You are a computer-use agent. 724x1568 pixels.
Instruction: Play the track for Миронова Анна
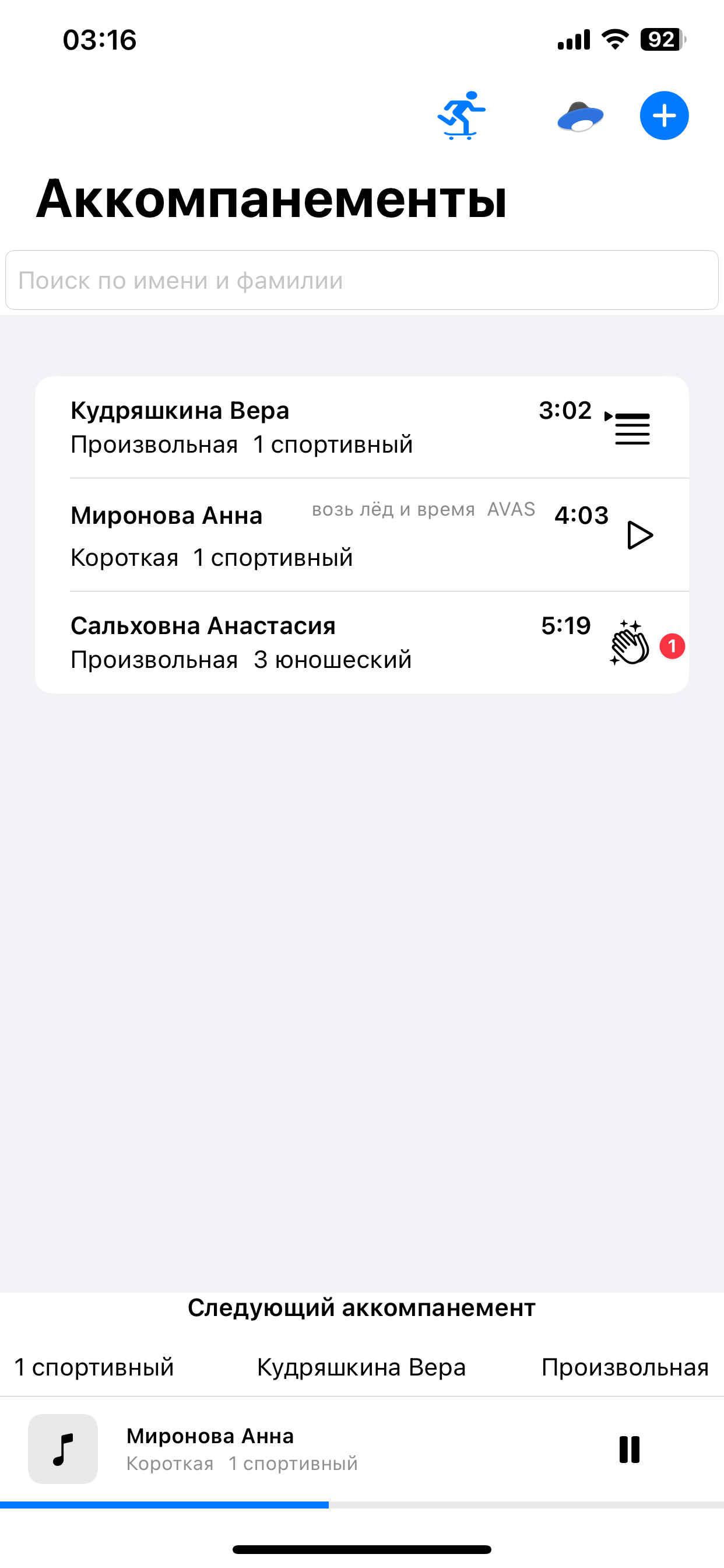(640, 535)
